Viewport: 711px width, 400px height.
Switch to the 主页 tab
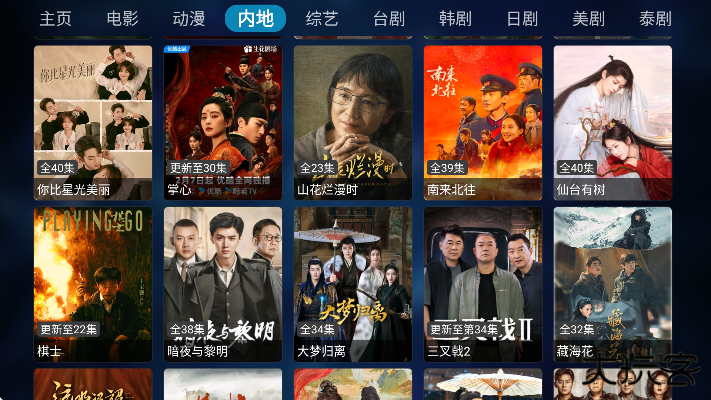56,19
